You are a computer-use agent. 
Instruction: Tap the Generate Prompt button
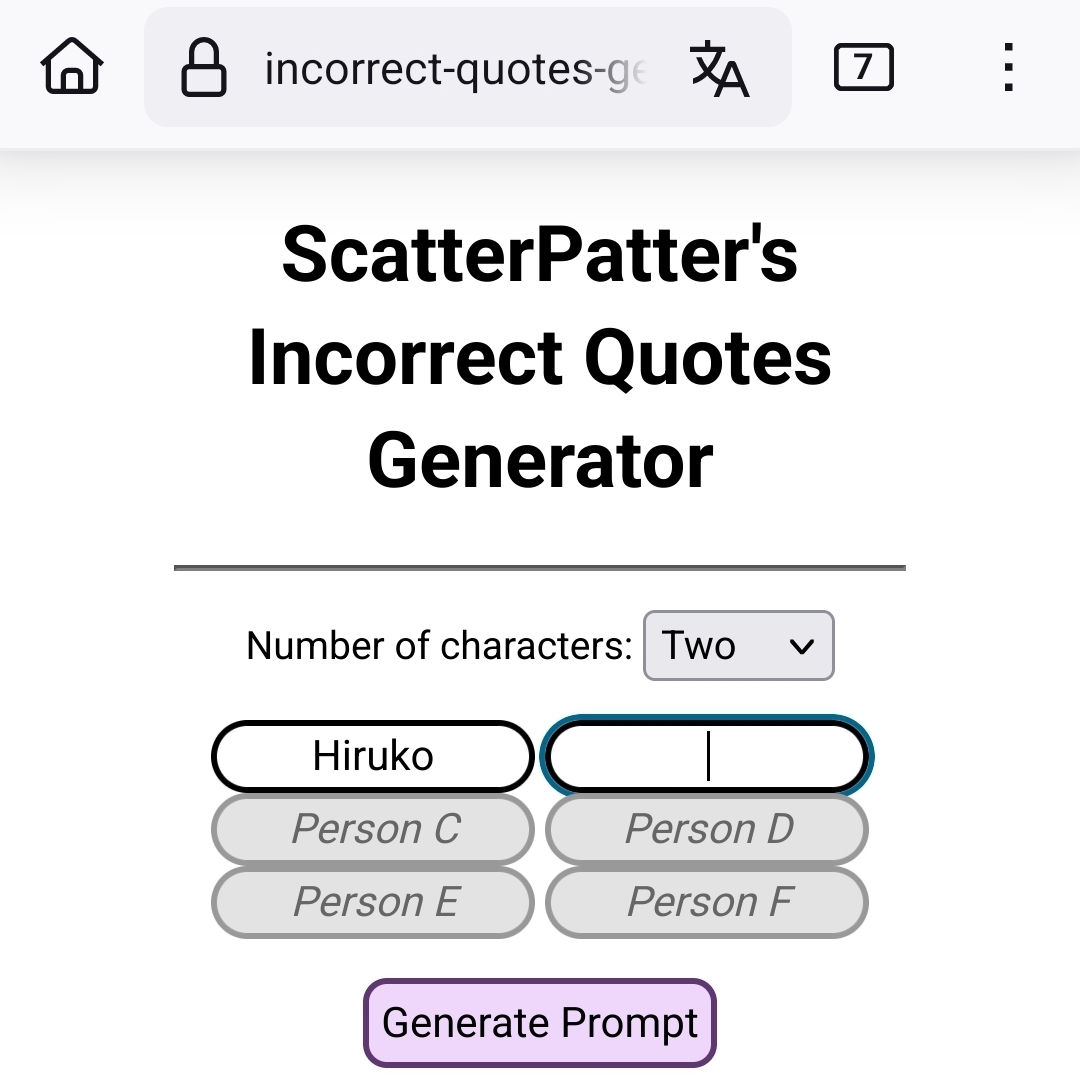[x=540, y=1023]
